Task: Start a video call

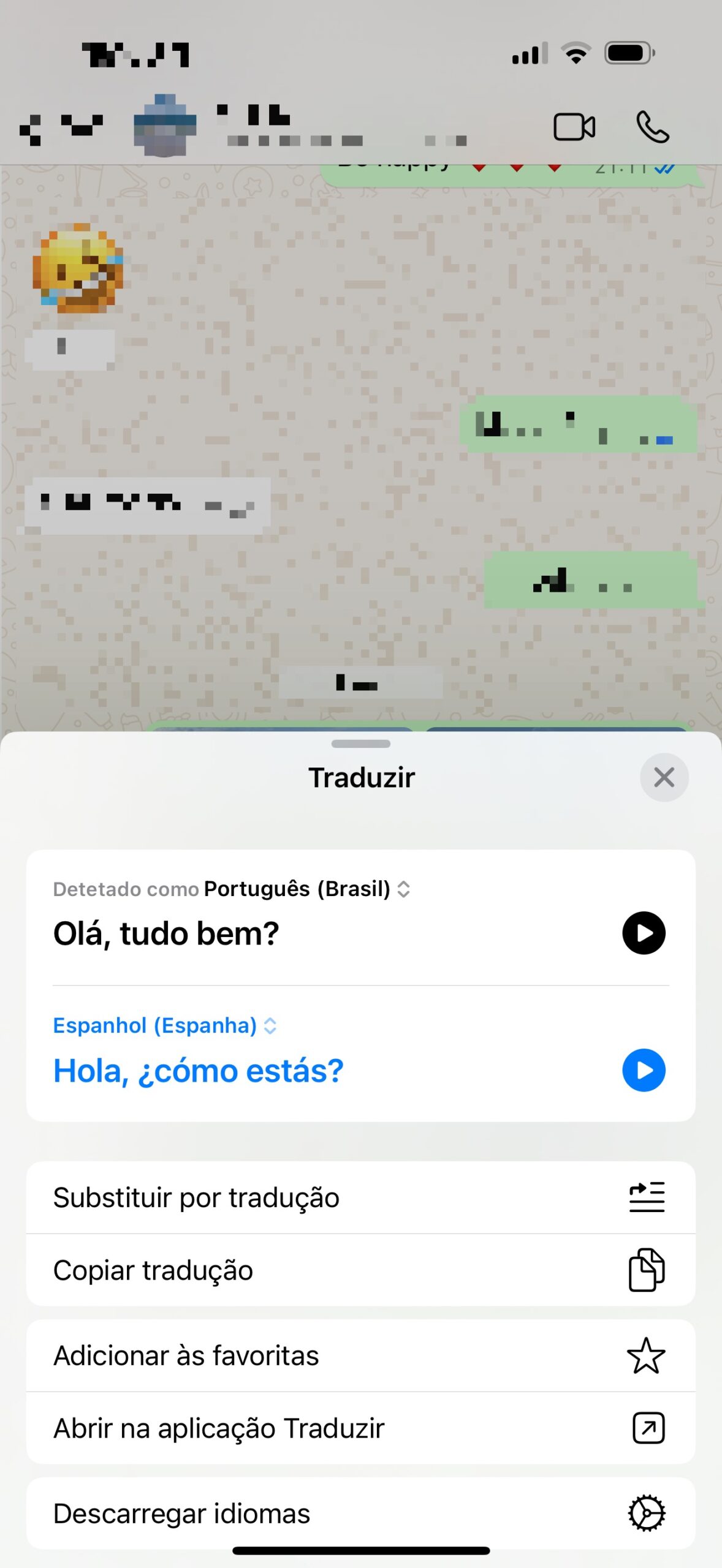Action: 574,127
